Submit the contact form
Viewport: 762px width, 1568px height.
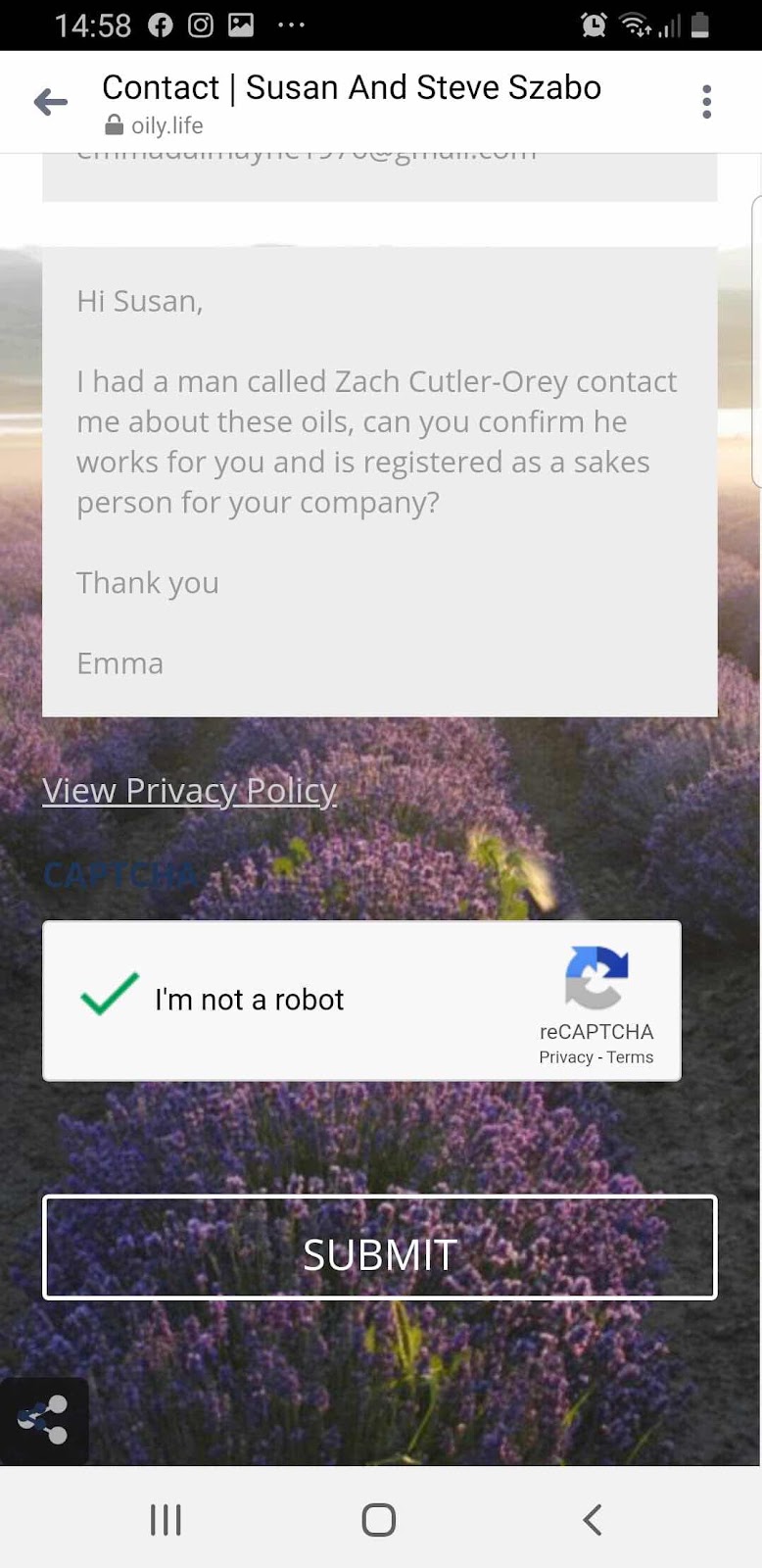(x=379, y=1248)
